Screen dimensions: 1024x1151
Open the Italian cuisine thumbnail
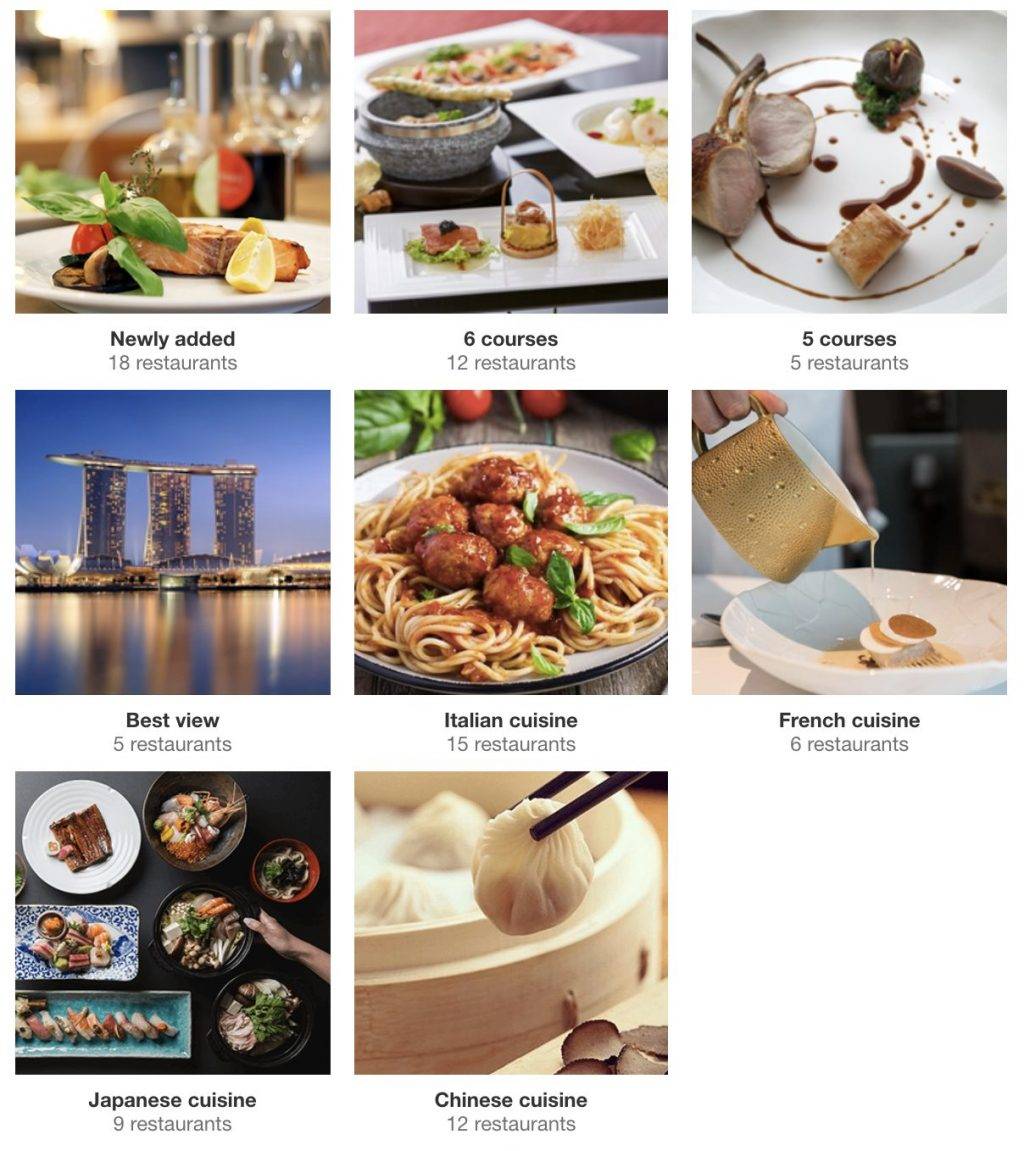[x=510, y=540]
